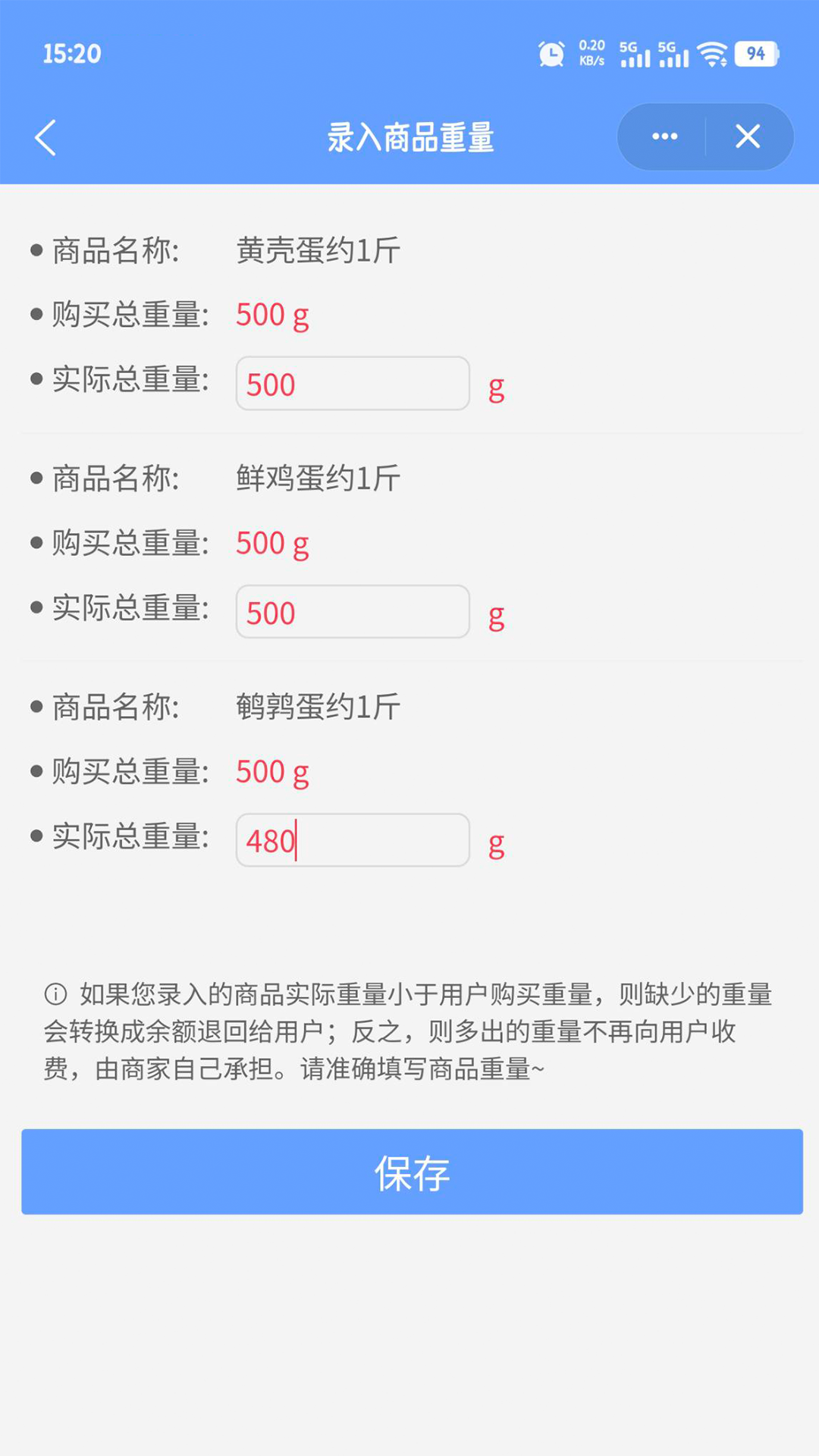819x1456 pixels.
Task: Edit actual weight for 鲜鸡蛋约1斤
Action: click(353, 612)
